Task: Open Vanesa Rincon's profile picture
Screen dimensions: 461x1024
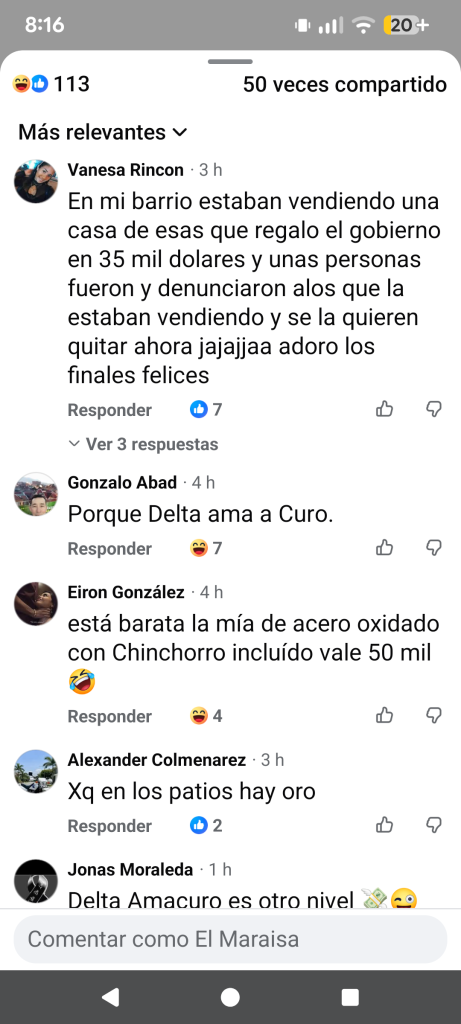Action: 36,181
